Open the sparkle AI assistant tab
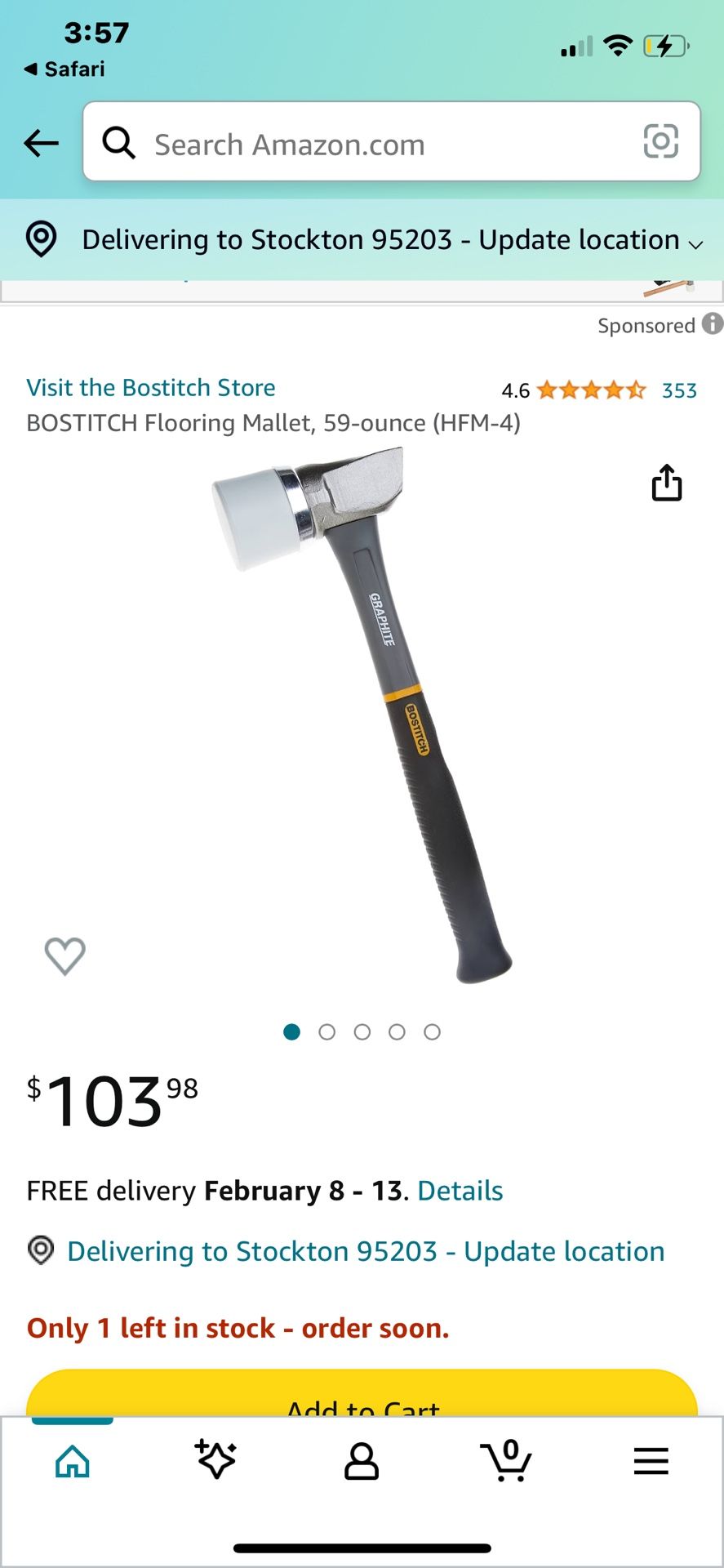The width and height of the screenshot is (724, 1568). pos(216,1459)
